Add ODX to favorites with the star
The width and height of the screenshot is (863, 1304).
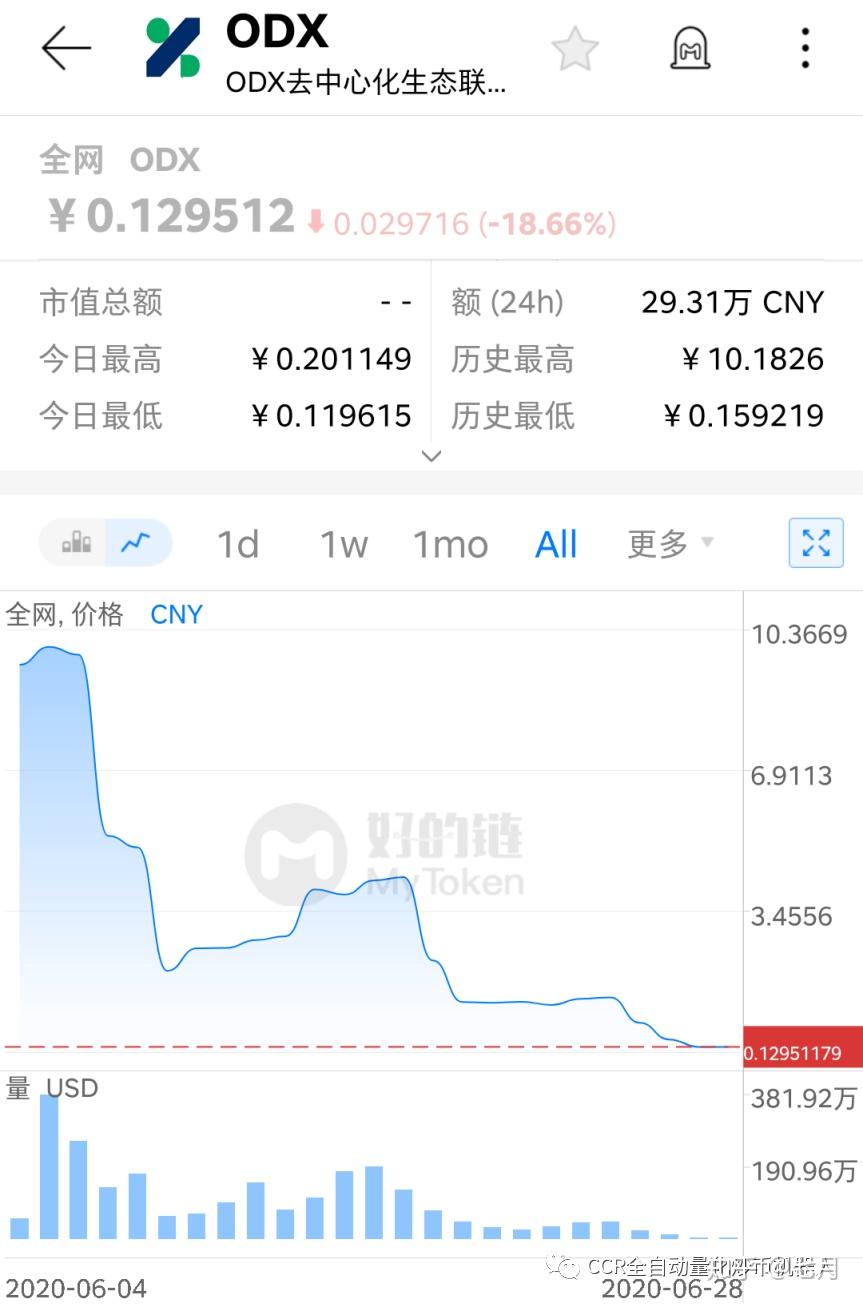tap(575, 48)
